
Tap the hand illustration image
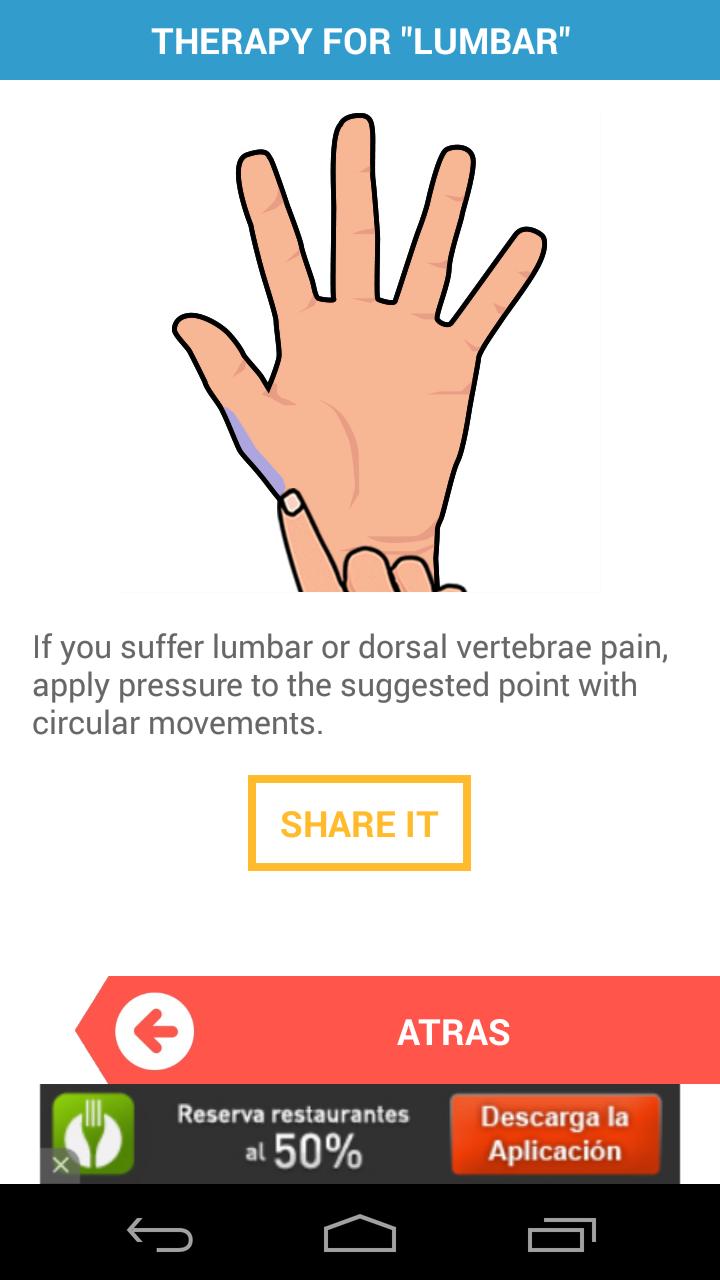(360, 340)
